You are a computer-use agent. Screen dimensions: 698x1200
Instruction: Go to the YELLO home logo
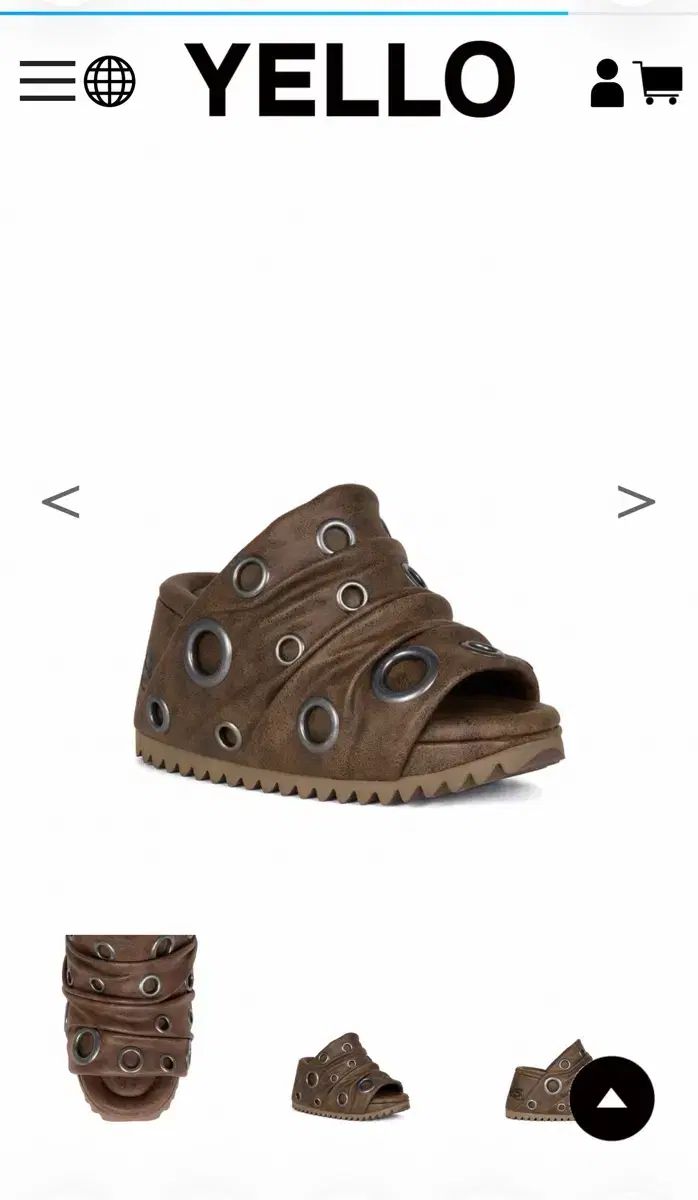[x=350, y=80]
